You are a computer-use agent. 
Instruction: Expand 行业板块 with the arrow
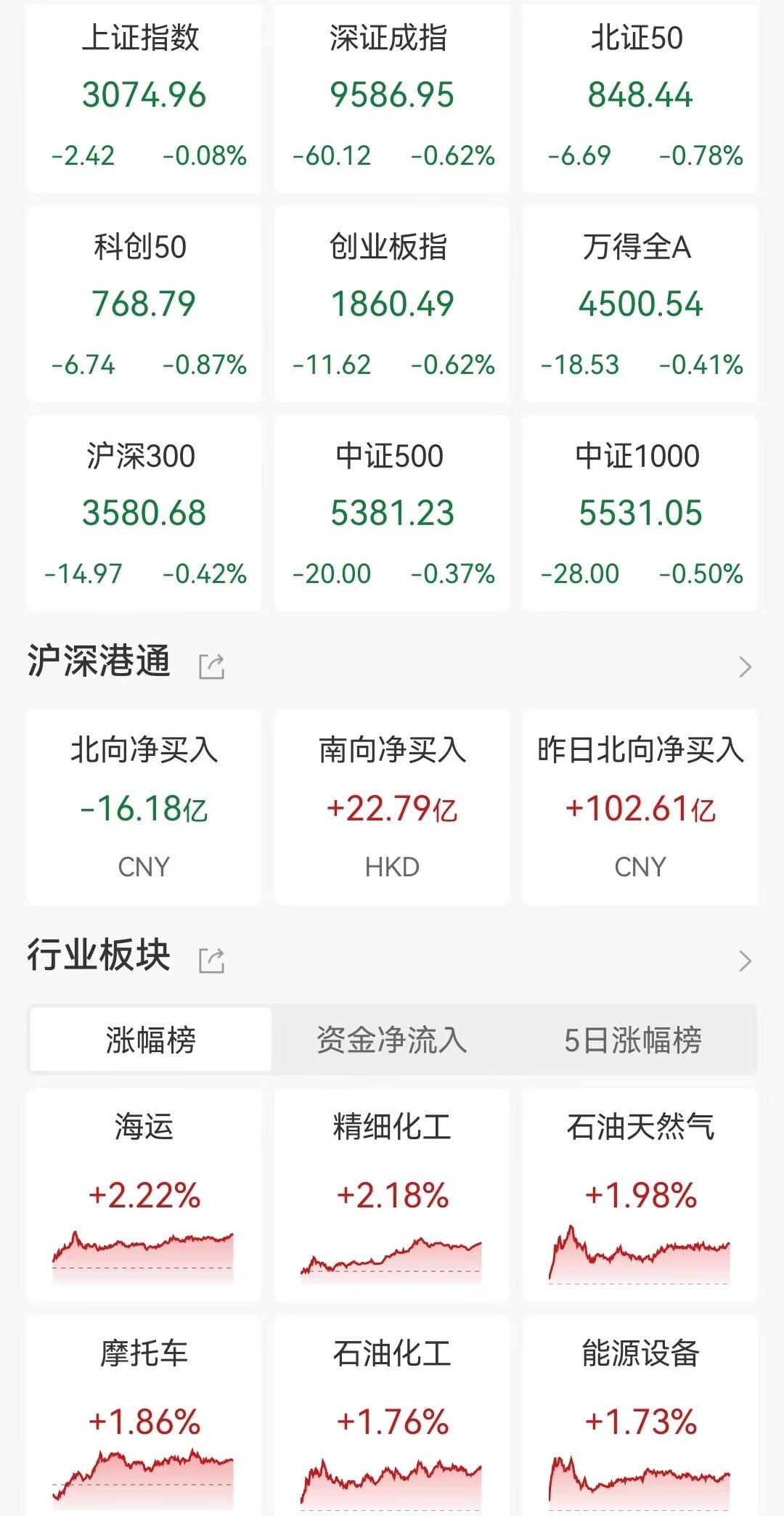[x=745, y=961]
